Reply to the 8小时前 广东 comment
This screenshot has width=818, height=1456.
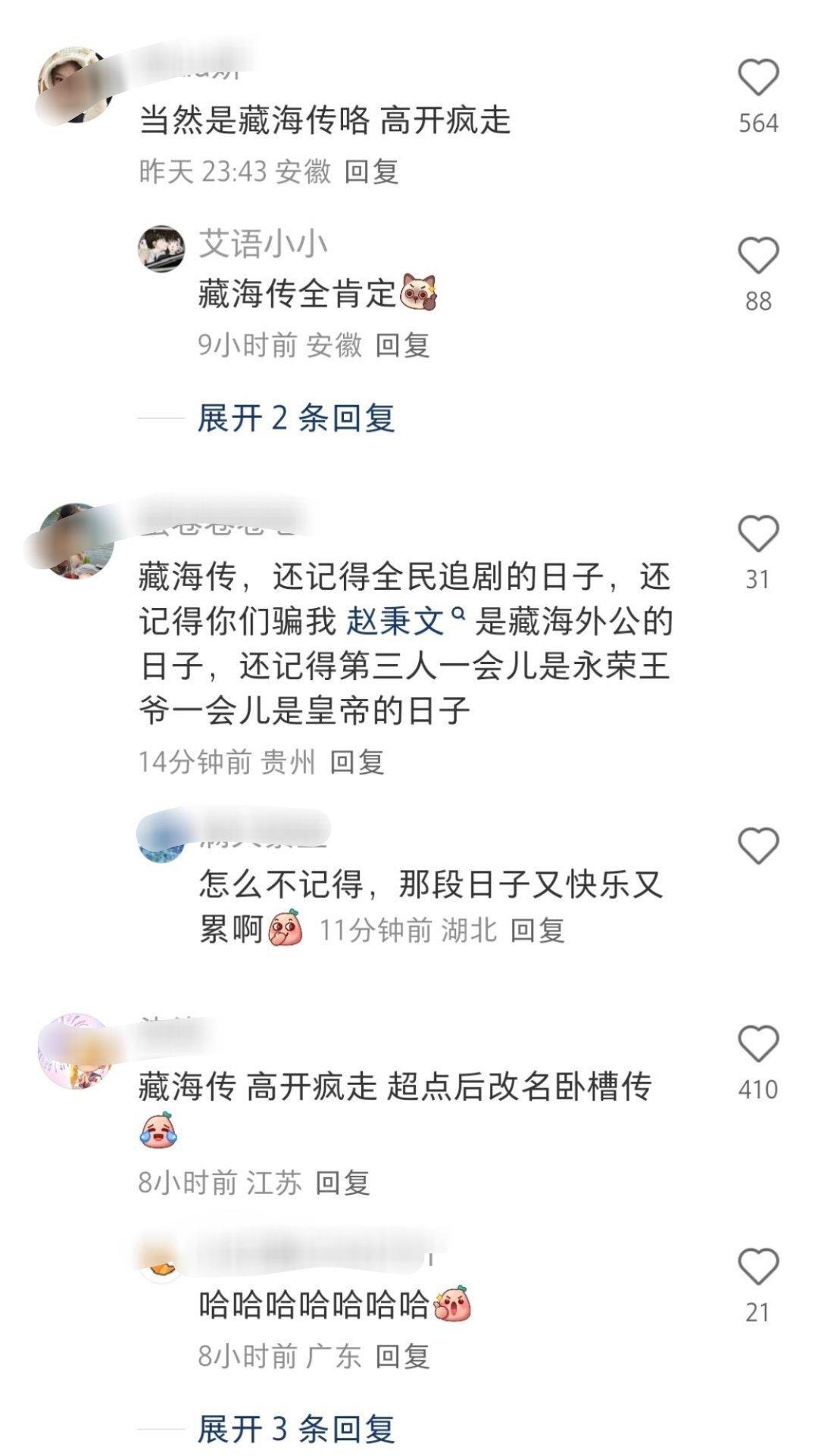(x=402, y=1357)
